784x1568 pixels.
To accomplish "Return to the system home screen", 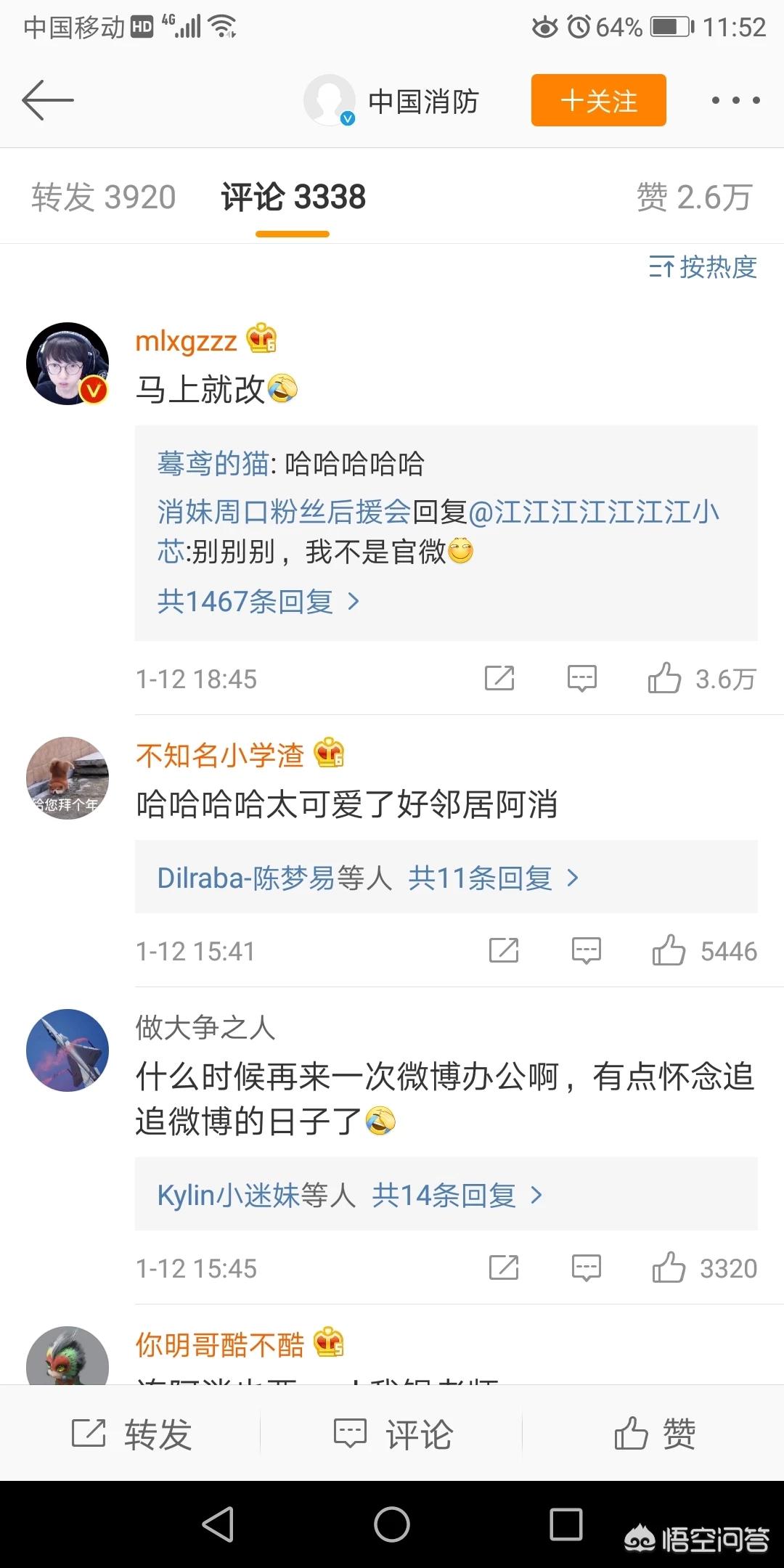I will 392,1524.
